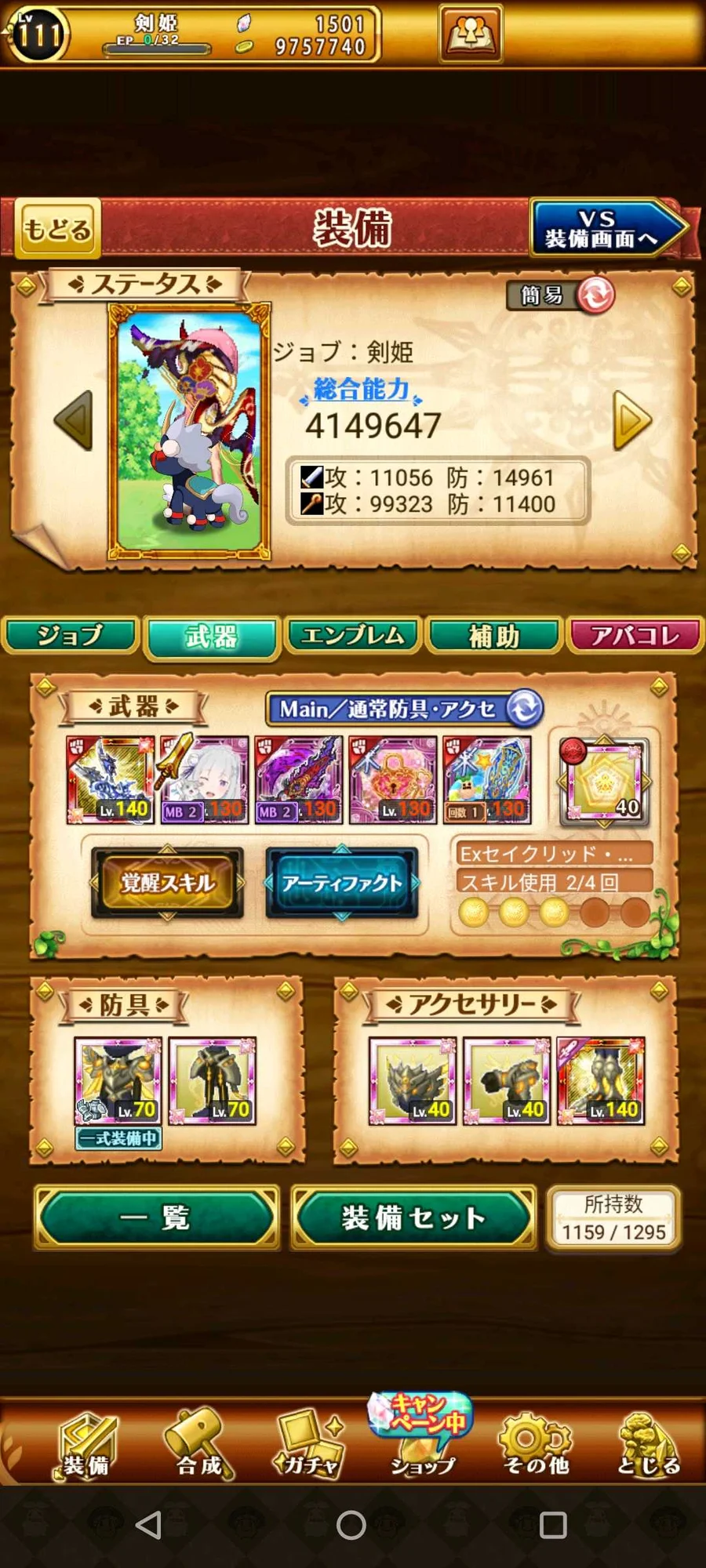
Task: Tap the もどる back button
Action: click(58, 229)
